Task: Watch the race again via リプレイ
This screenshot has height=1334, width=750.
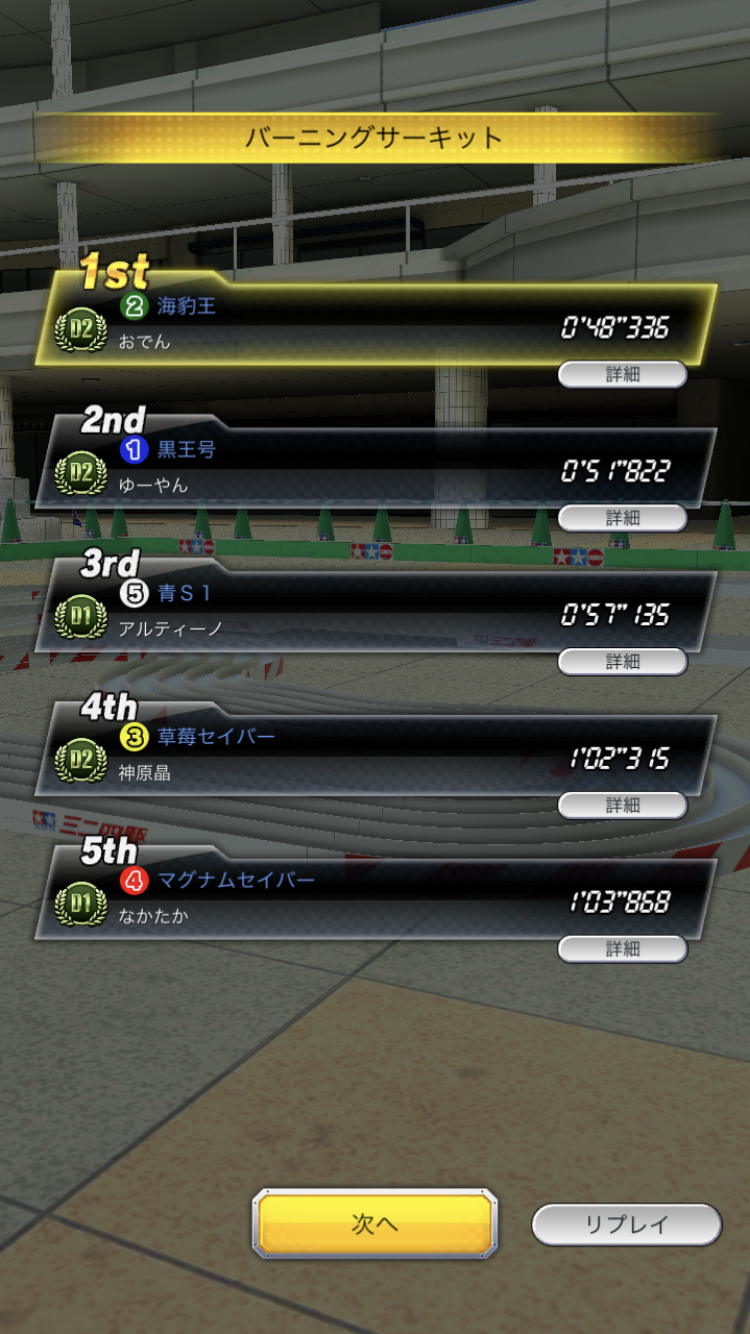Action: click(x=626, y=1224)
